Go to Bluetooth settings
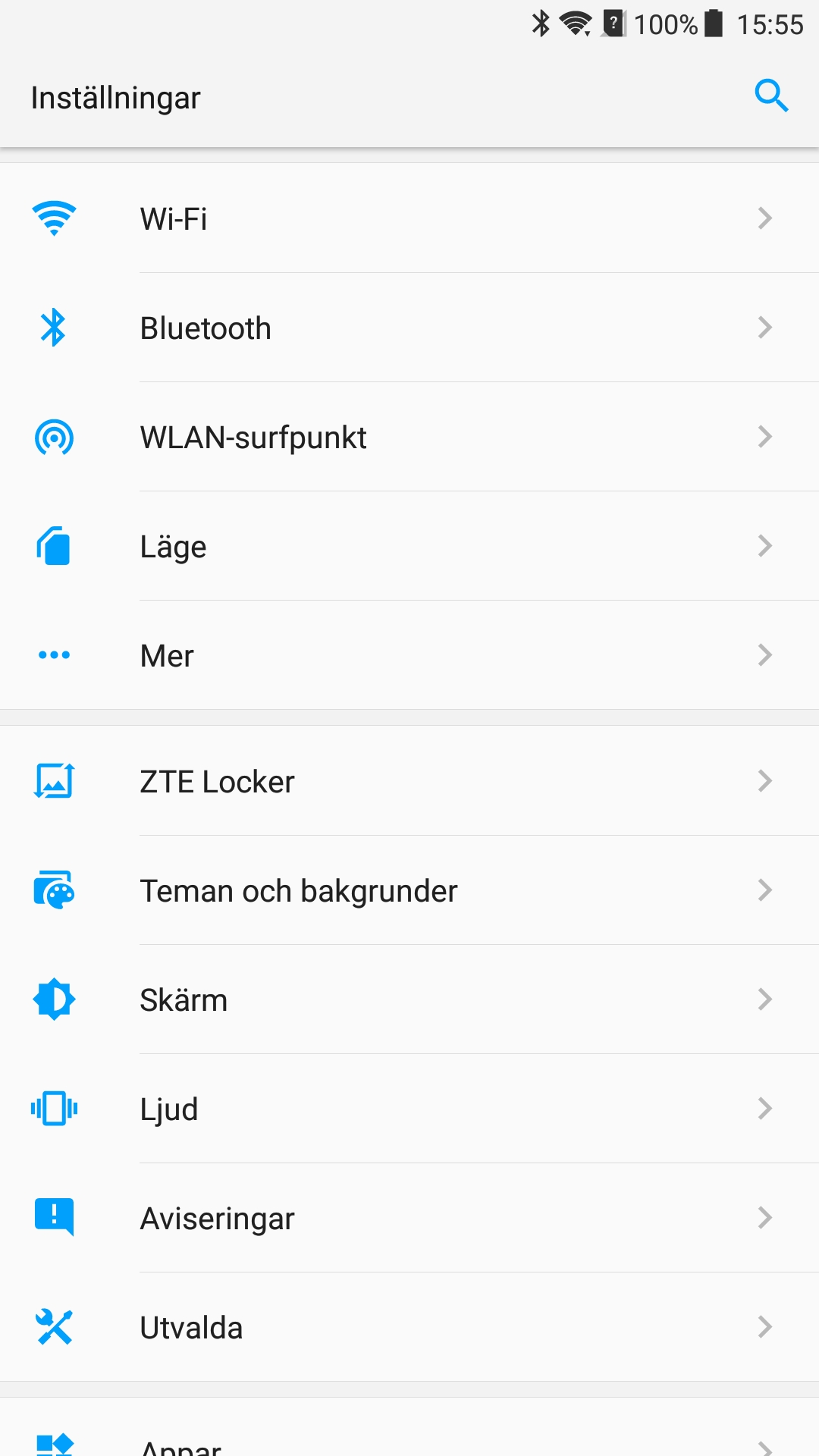 point(409,328)
